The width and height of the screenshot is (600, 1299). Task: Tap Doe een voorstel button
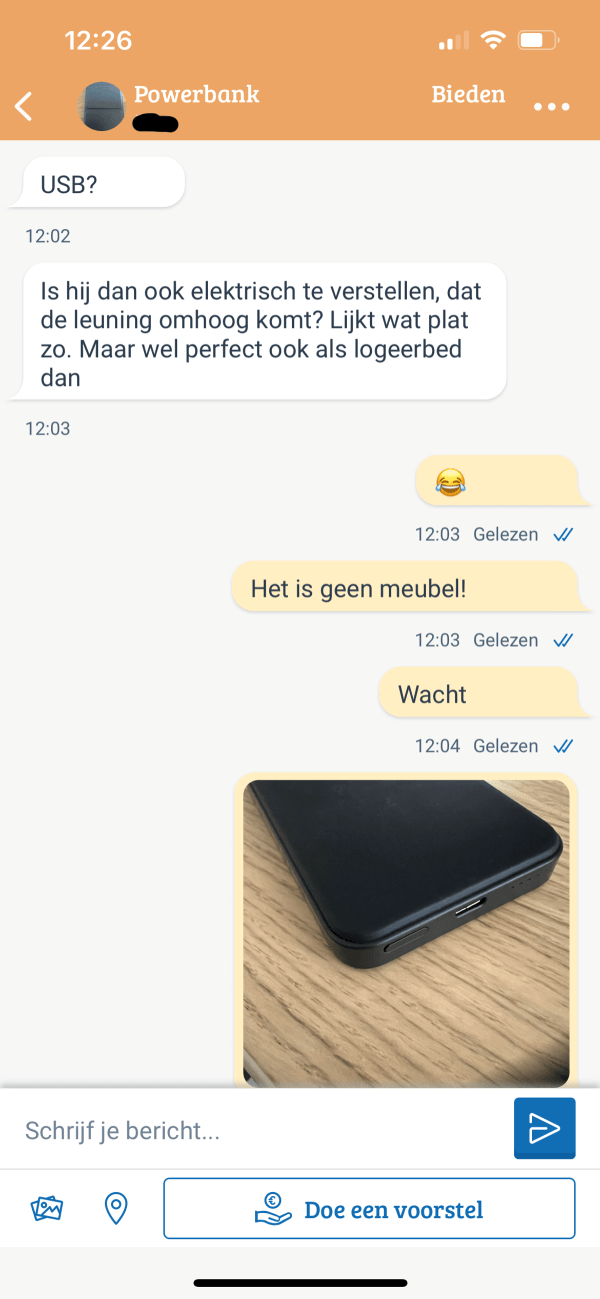pyautogui.click(x=369, y=1209)
